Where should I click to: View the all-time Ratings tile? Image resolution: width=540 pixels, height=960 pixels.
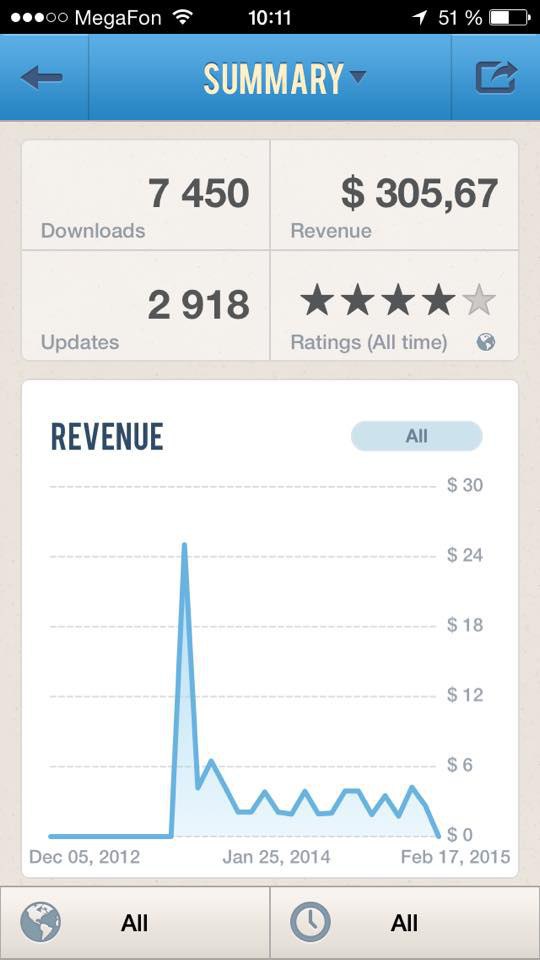(x=394, y=306)
